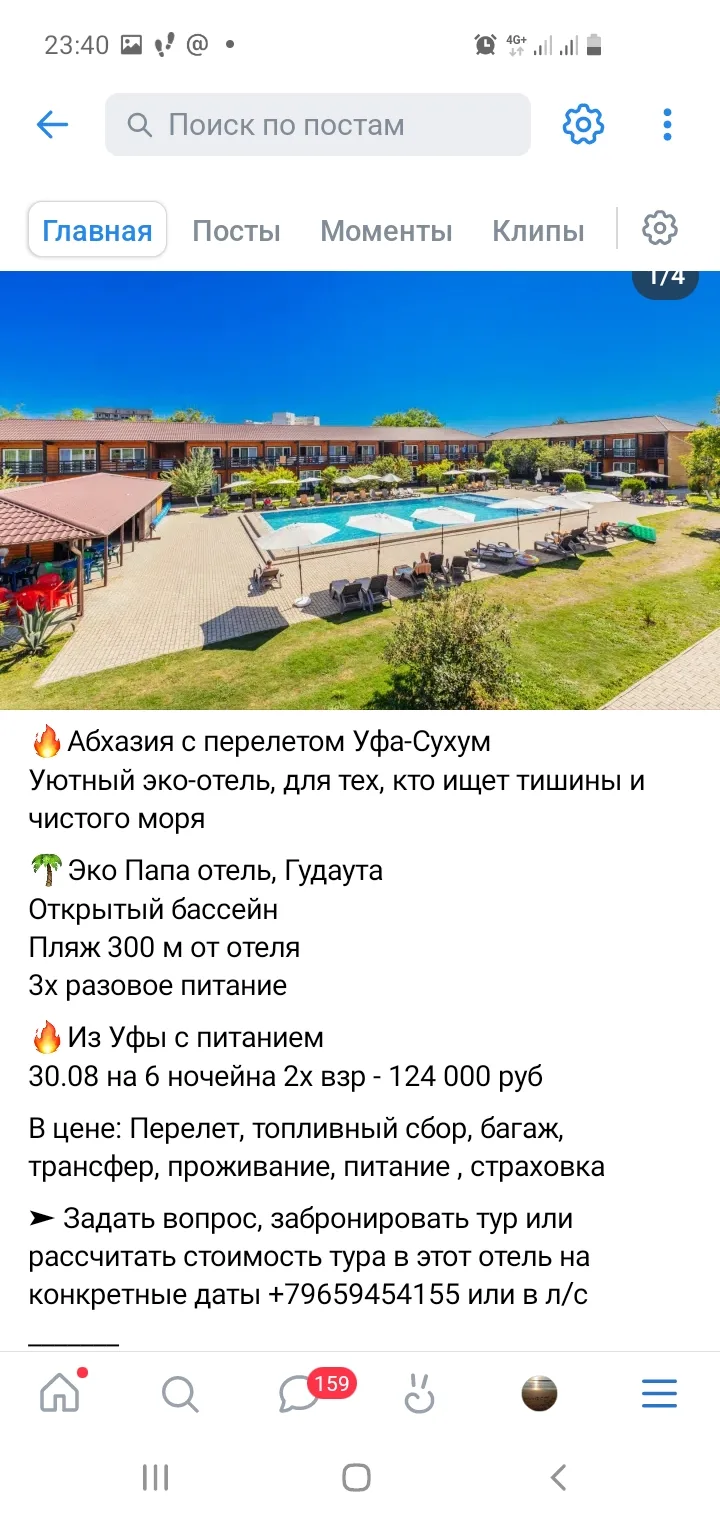Go to the home feed in bottom bar
The height and width of the screenshot is (1520, 720).
[59, 1392]
